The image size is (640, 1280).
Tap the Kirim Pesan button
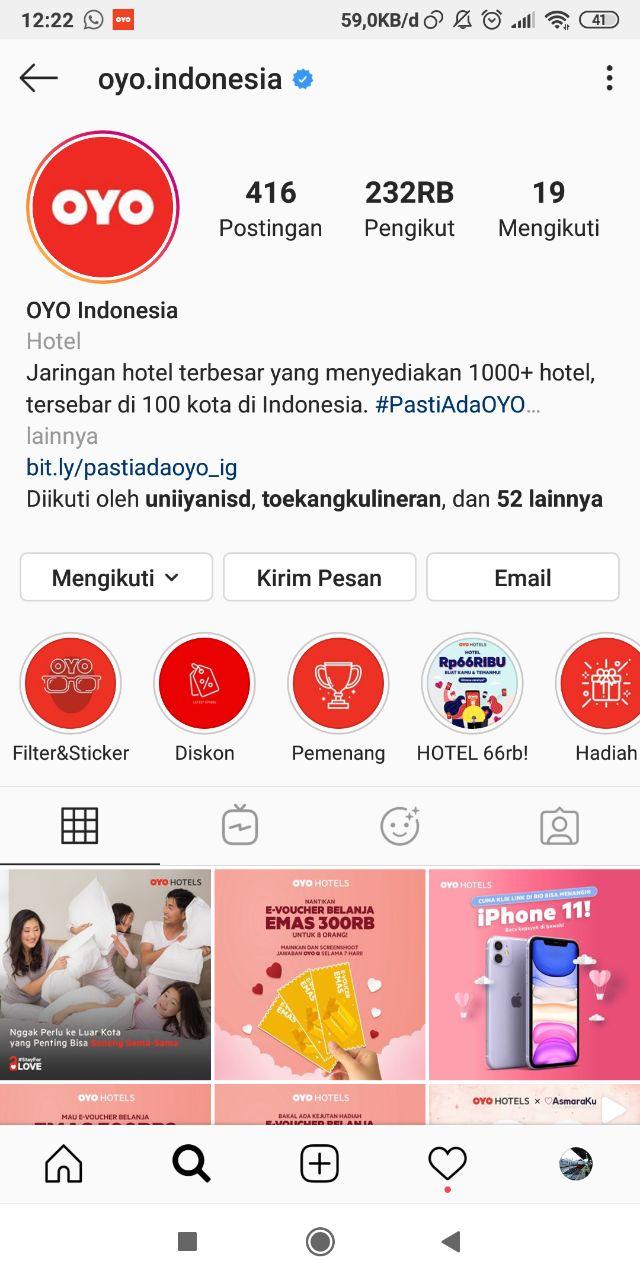click(x=319, y=578)
